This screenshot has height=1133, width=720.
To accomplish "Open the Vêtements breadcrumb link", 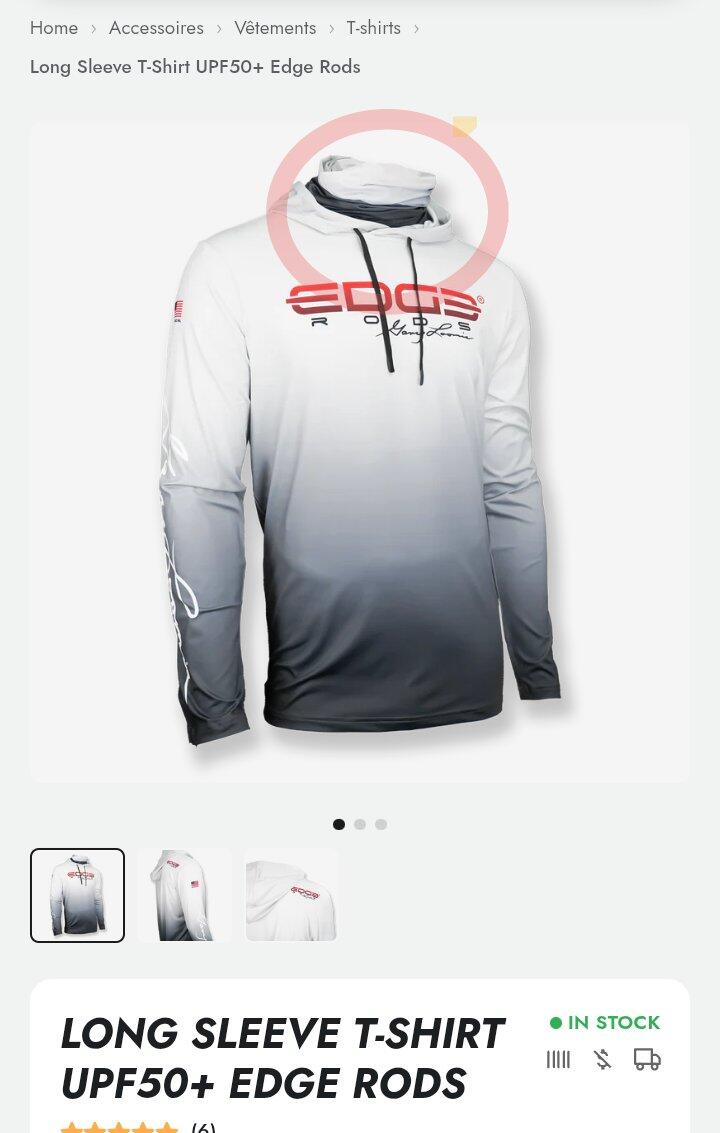I will [x=275, y=28].
